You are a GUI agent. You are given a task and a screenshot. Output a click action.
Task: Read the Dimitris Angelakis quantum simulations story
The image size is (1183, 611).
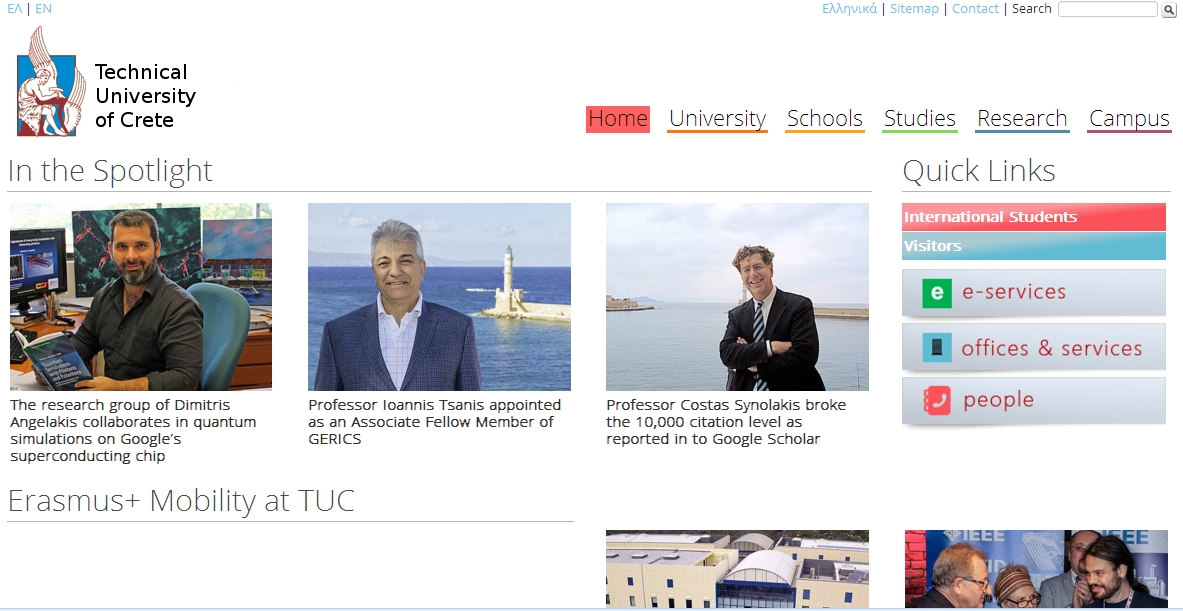click(133, 430)
